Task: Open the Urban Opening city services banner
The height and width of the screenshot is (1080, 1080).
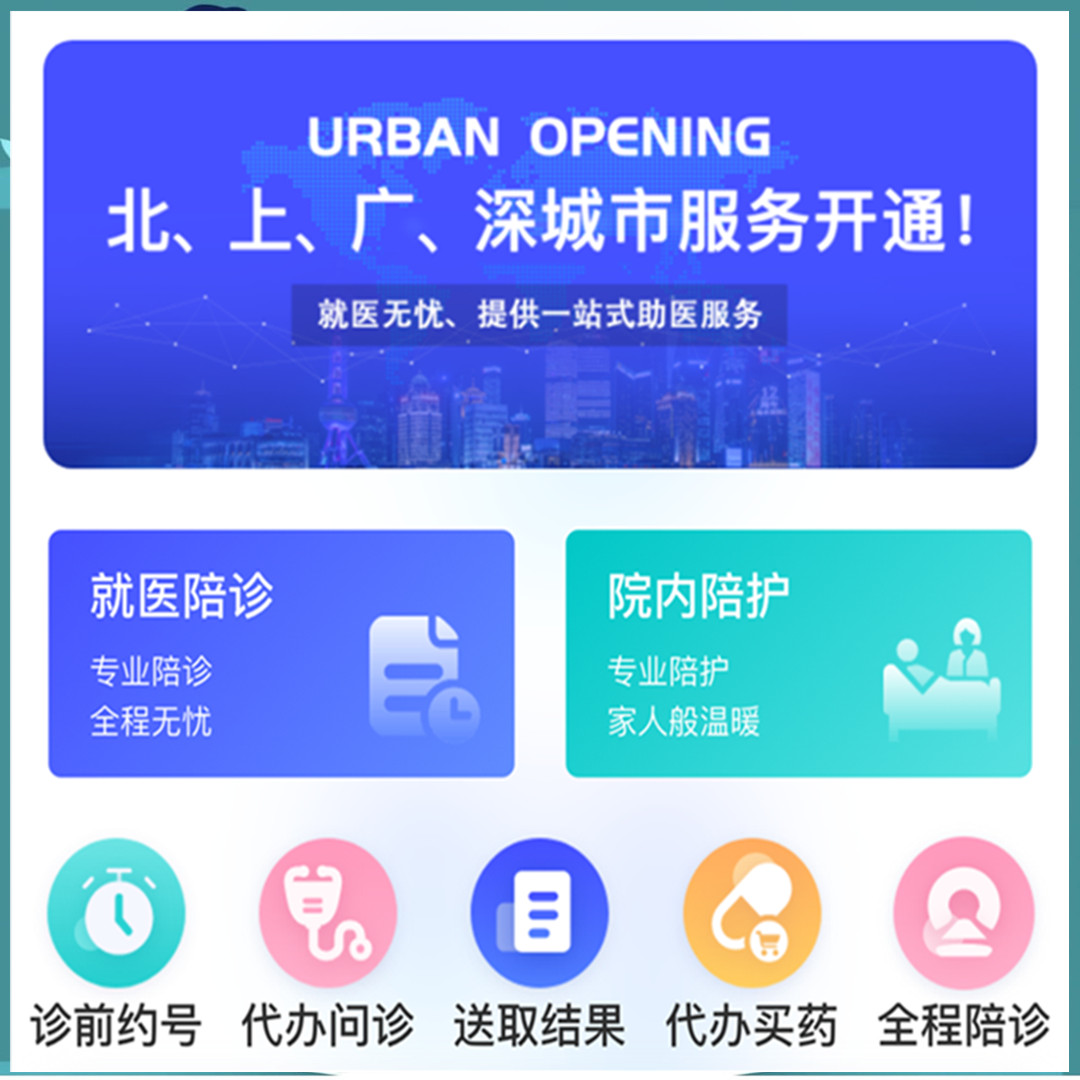Action: coord(540,254)
